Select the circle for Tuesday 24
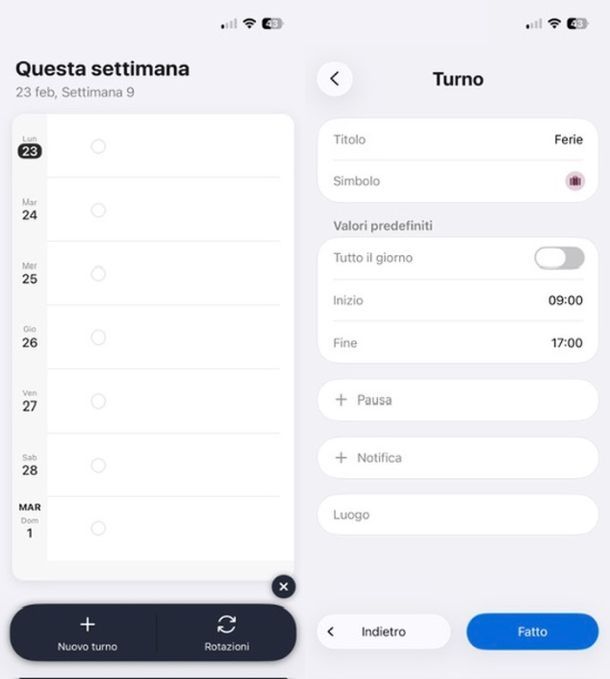The height and width of the screenshot is (679, 610). [98, 210]
